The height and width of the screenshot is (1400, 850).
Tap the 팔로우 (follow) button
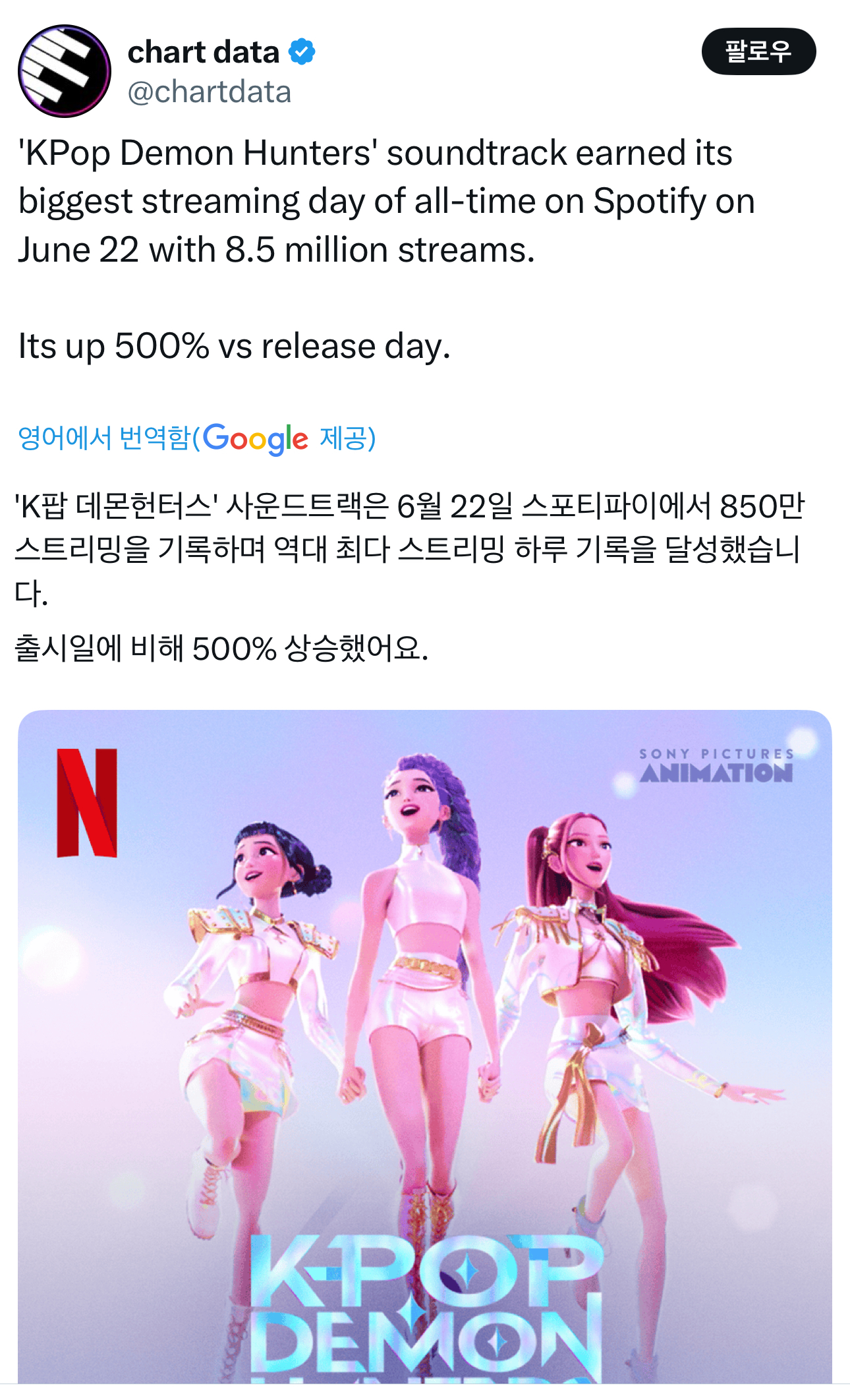pyautogui.click(x=758, y=51)
